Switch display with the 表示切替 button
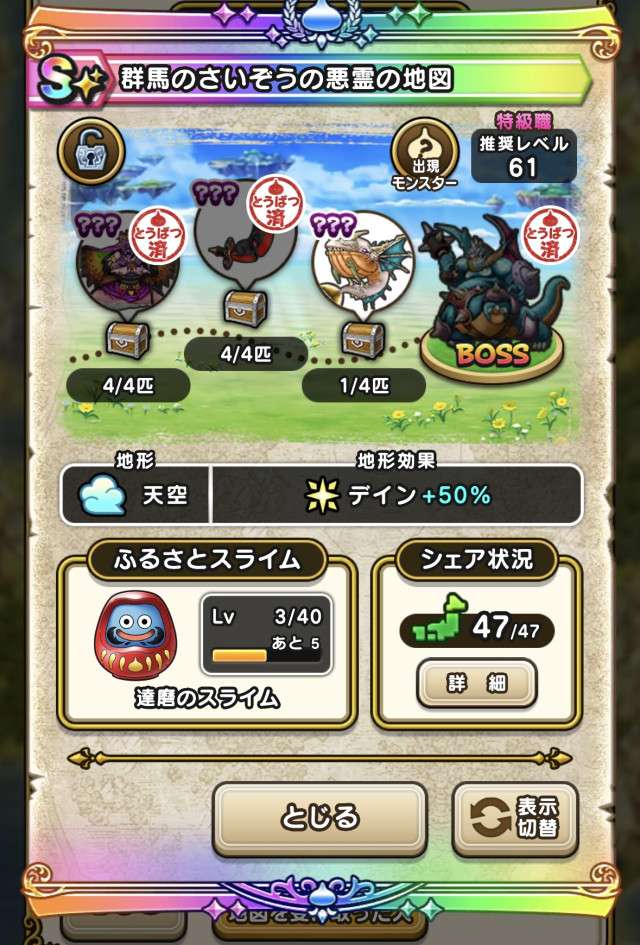Image resolution: width=640 pixels, height=945 pixels. tap(515, 818)
